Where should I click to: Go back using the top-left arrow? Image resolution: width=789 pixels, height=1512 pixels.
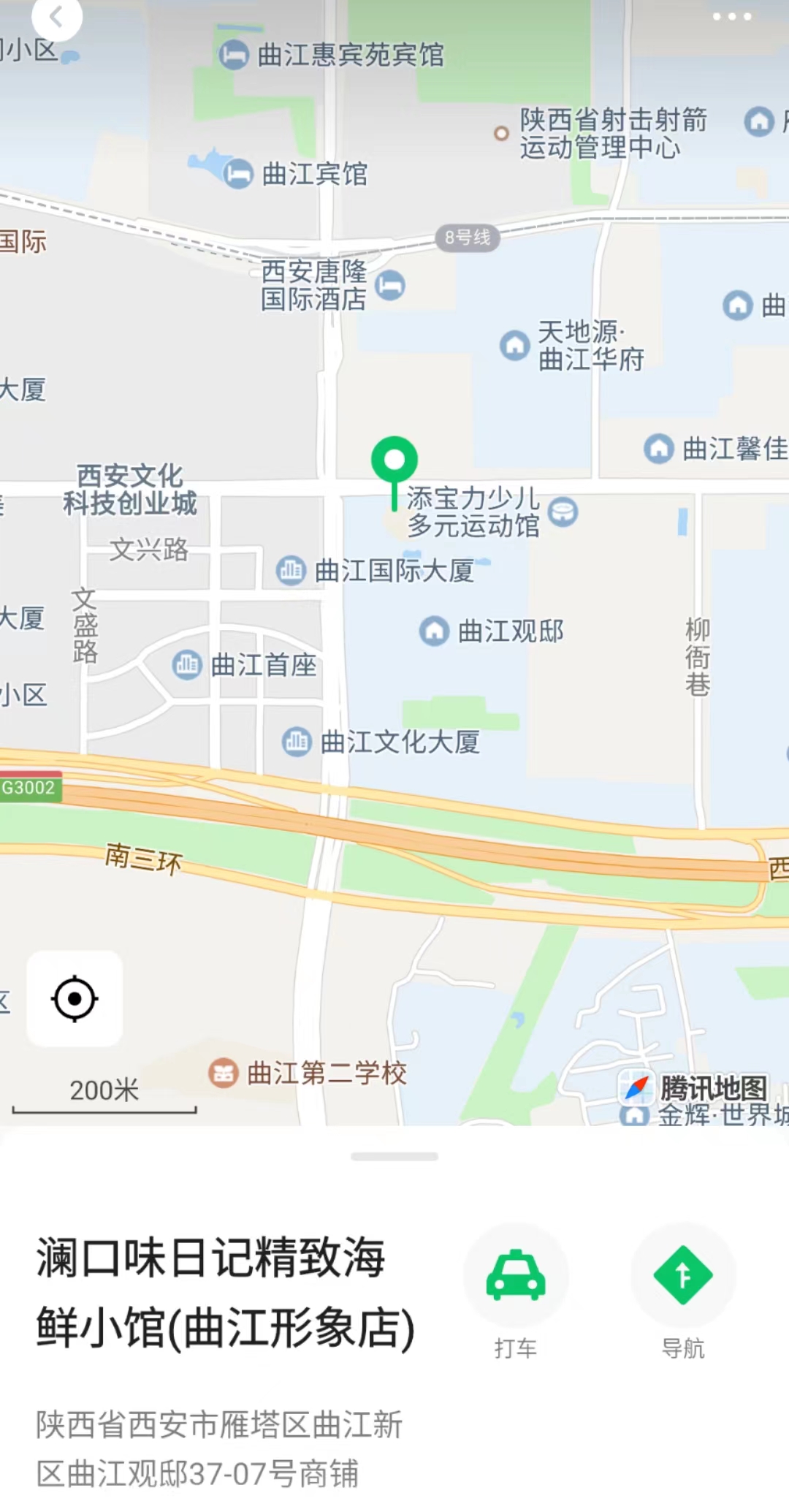pyautogui.click(x=56, y=16)
